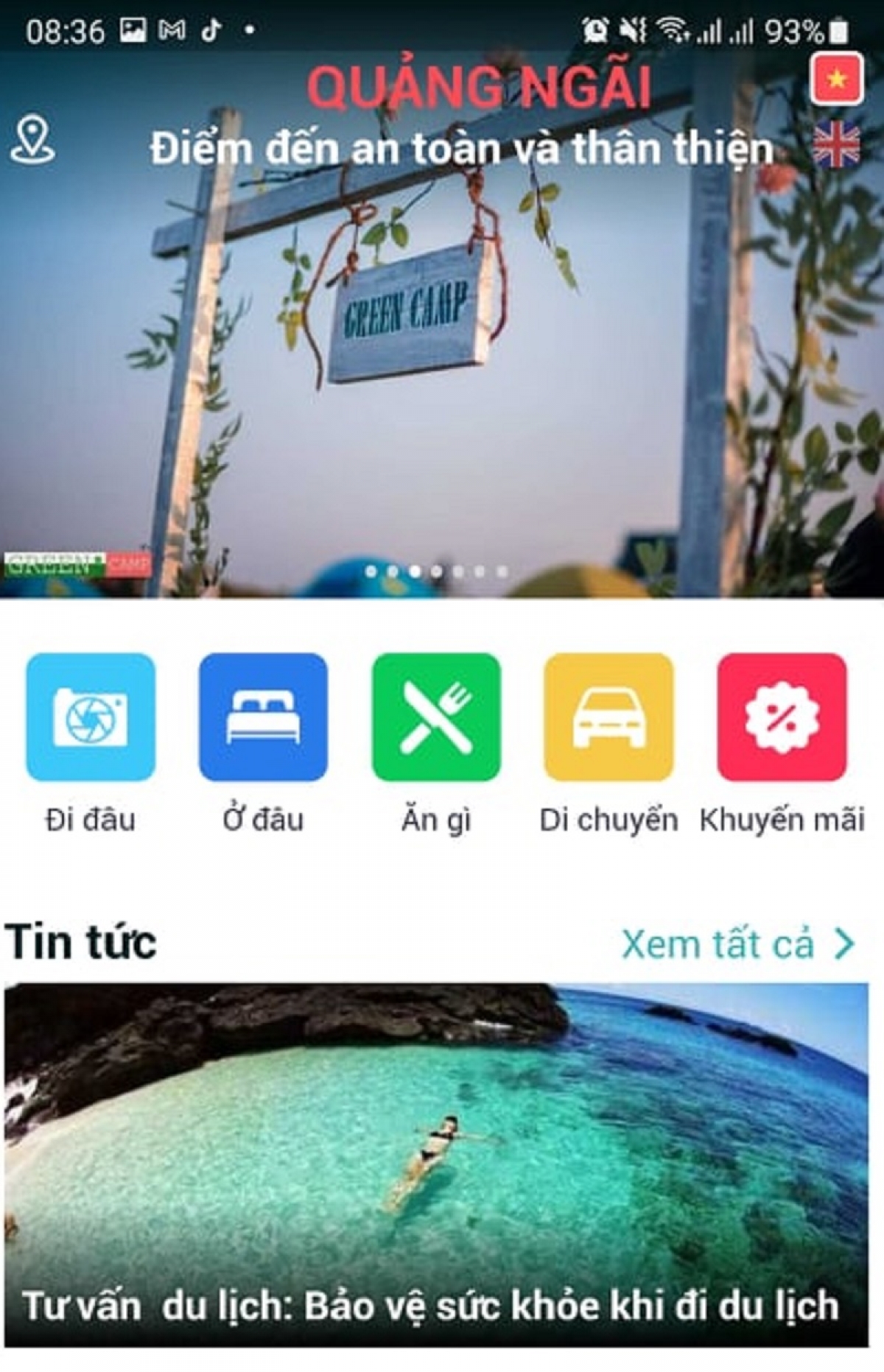Viewport: 884px width, 1372px height.
Task: Open the Đi đâu category
Action: coord(91,717)
